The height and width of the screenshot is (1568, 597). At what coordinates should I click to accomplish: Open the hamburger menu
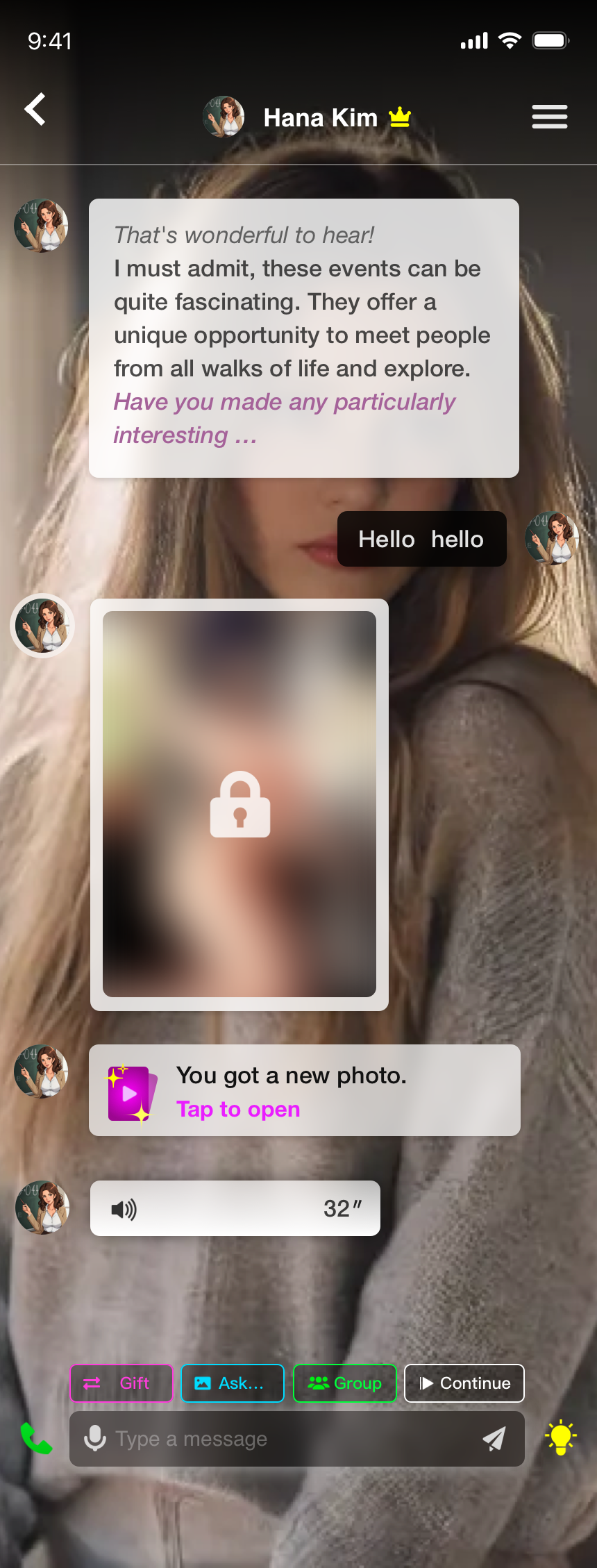[549, 117]
